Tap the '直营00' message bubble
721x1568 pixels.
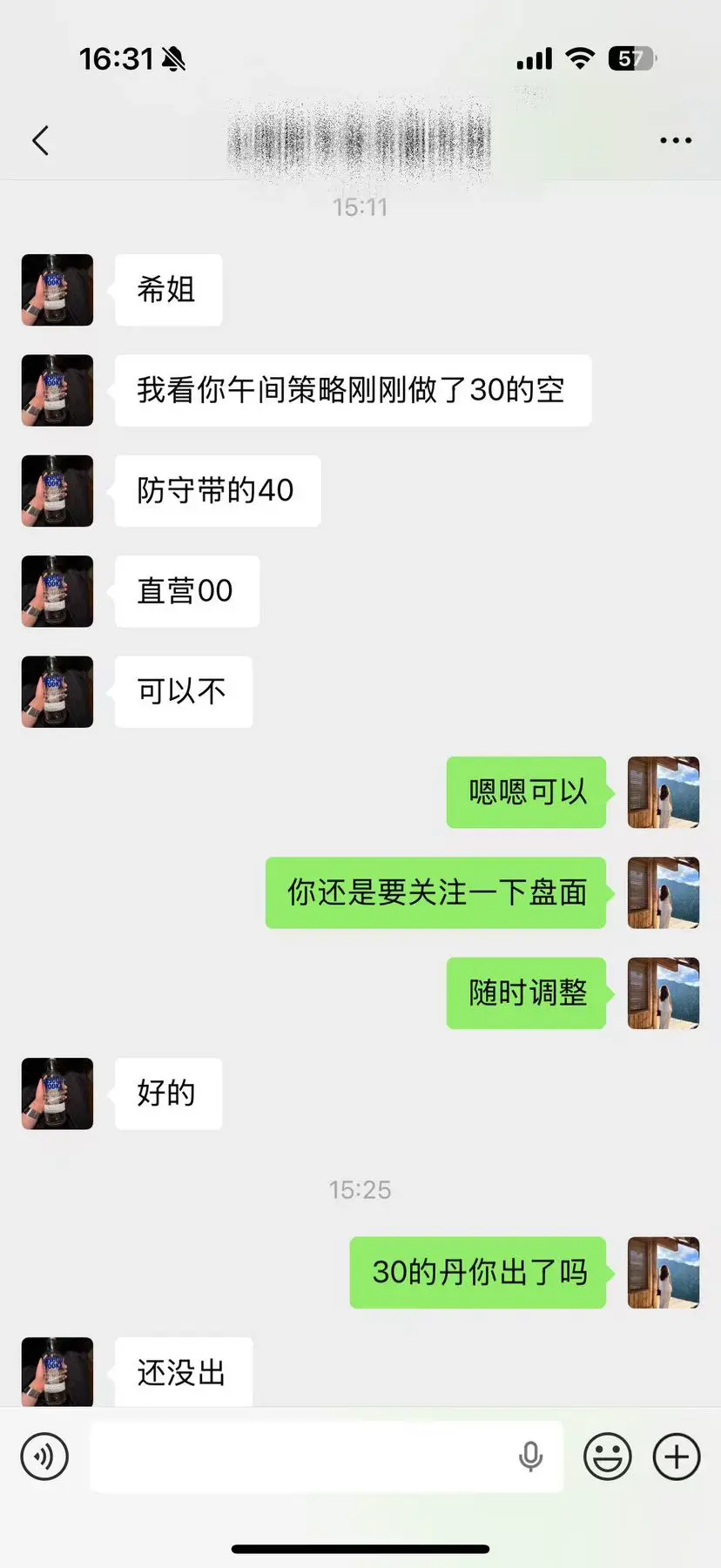pos(185,591)
